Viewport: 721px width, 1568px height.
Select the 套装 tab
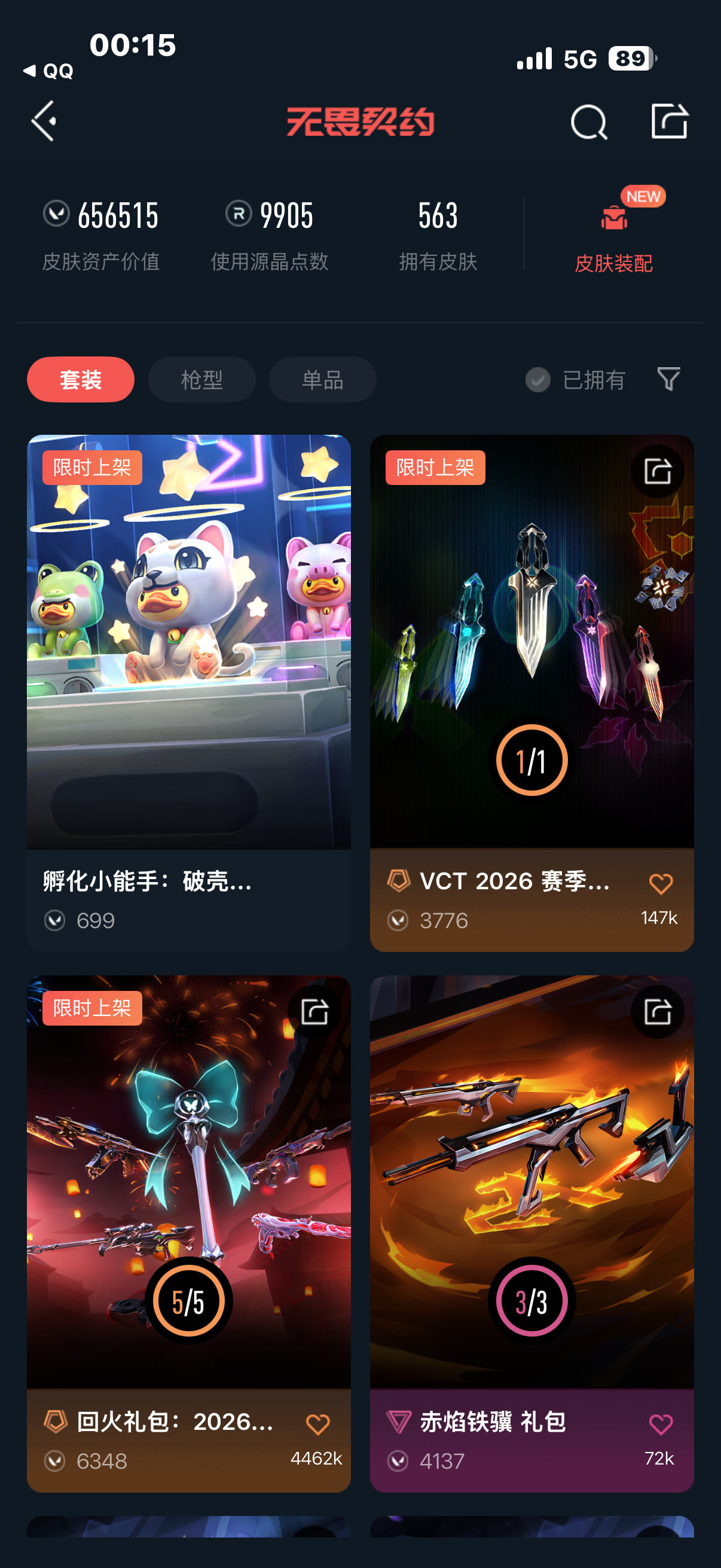point(80,380)
